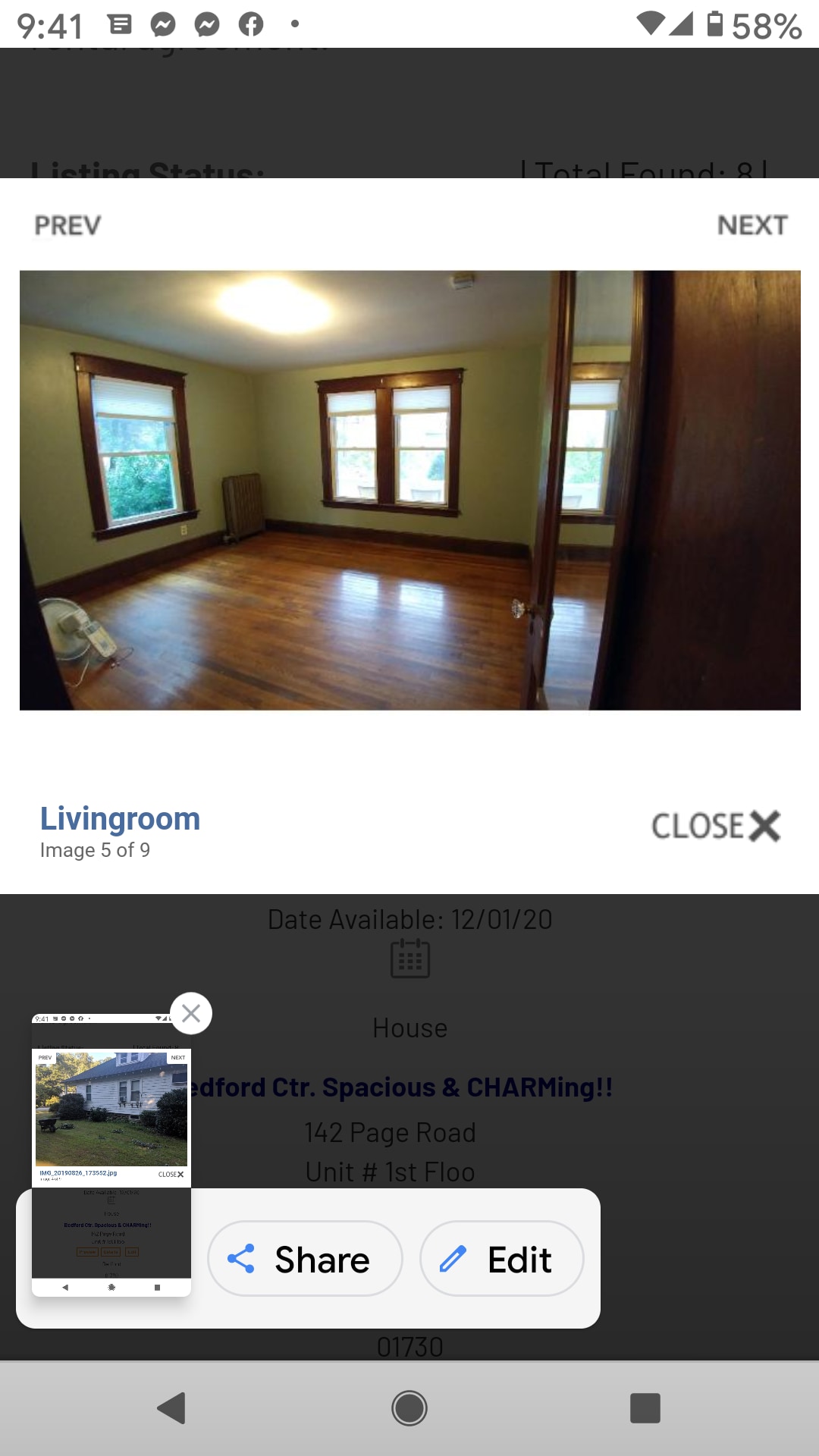The height and width of the screenshot is (1456, 819).
Task: Dismiss the screenshot preview thumbnail
Action: [191, 1013]
